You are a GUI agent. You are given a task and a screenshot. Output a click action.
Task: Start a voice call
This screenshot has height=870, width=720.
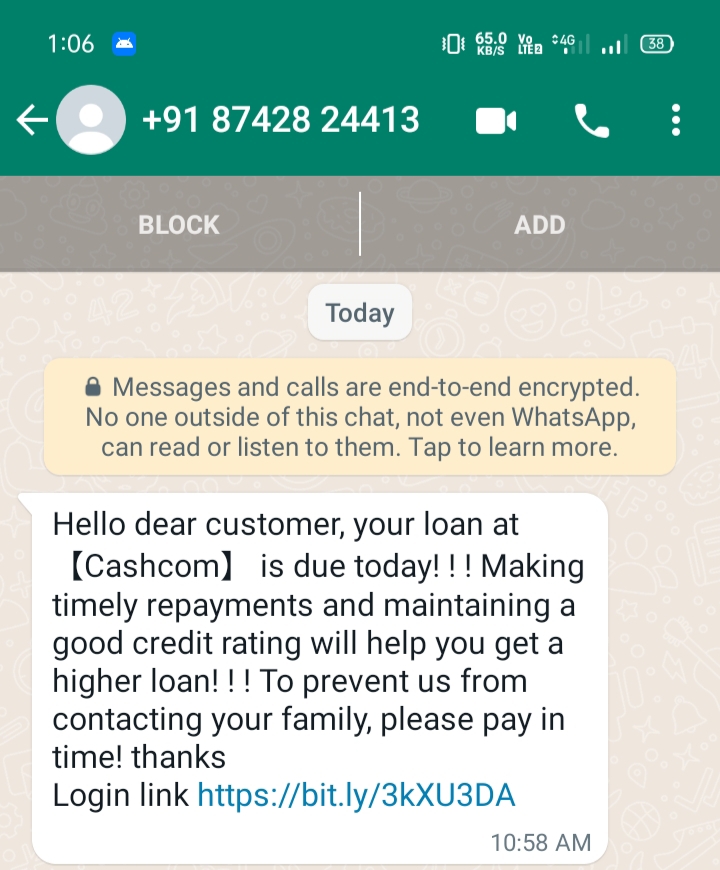[591, 122]
